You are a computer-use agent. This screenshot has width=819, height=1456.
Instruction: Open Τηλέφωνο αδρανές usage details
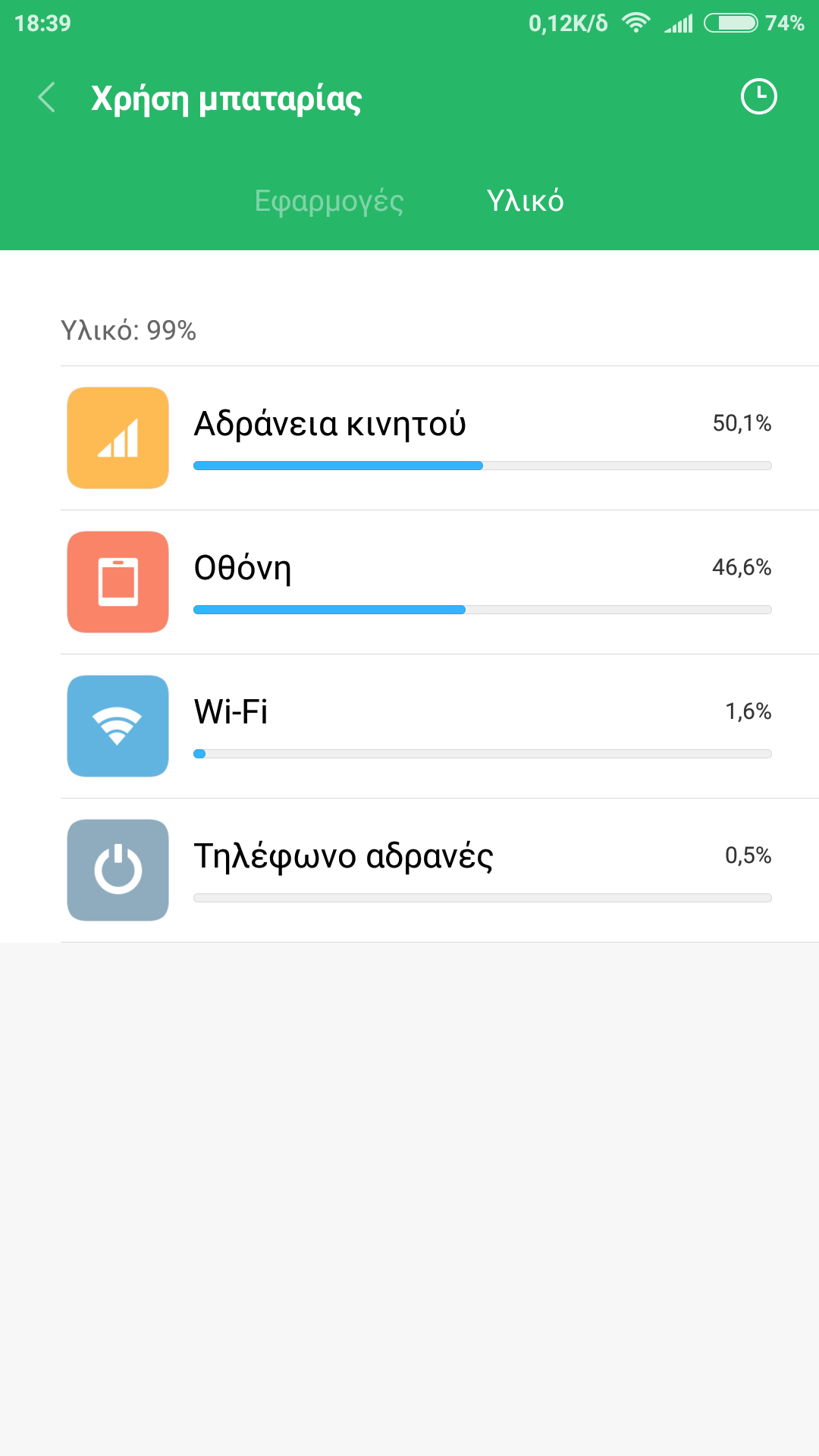tap(440, 871)
